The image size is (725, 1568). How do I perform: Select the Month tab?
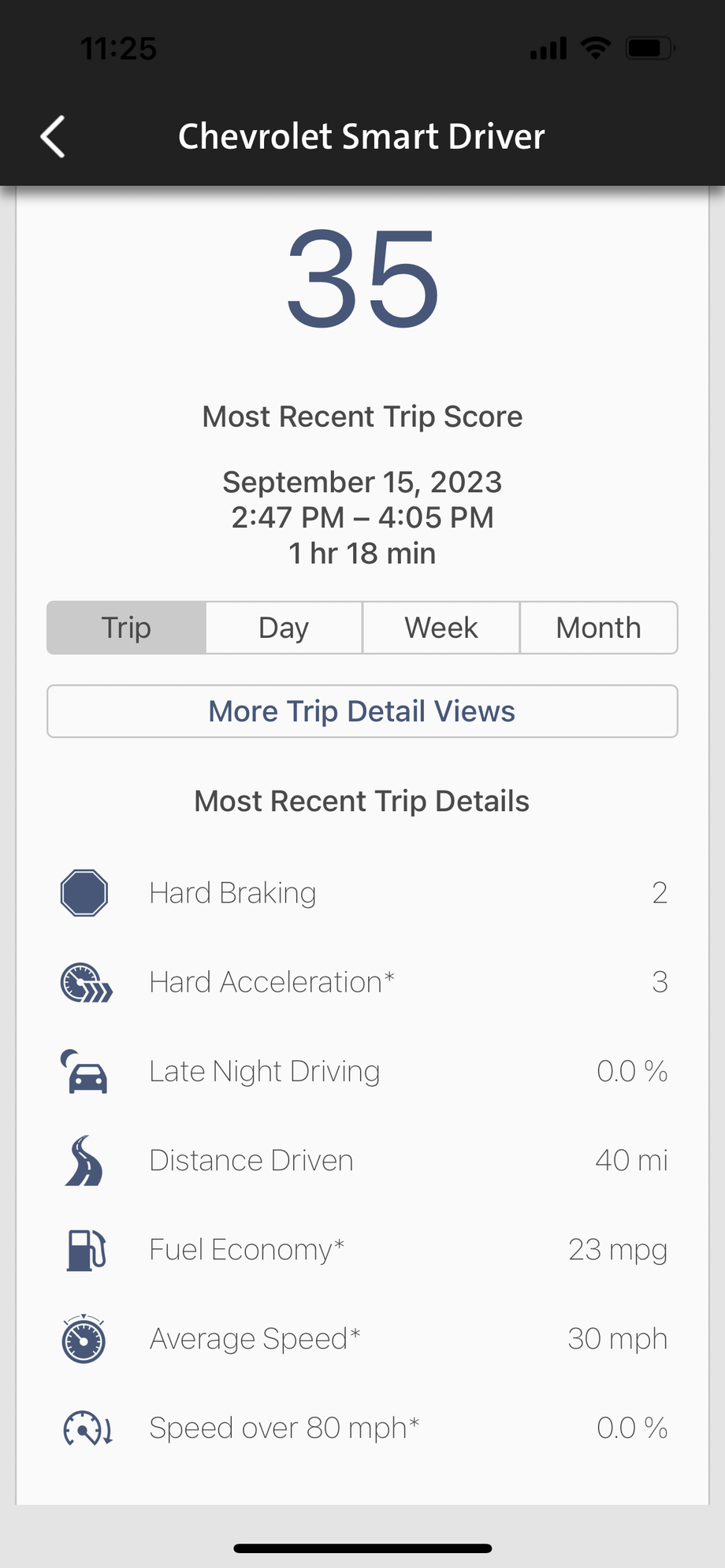click(x=599, y=628)
